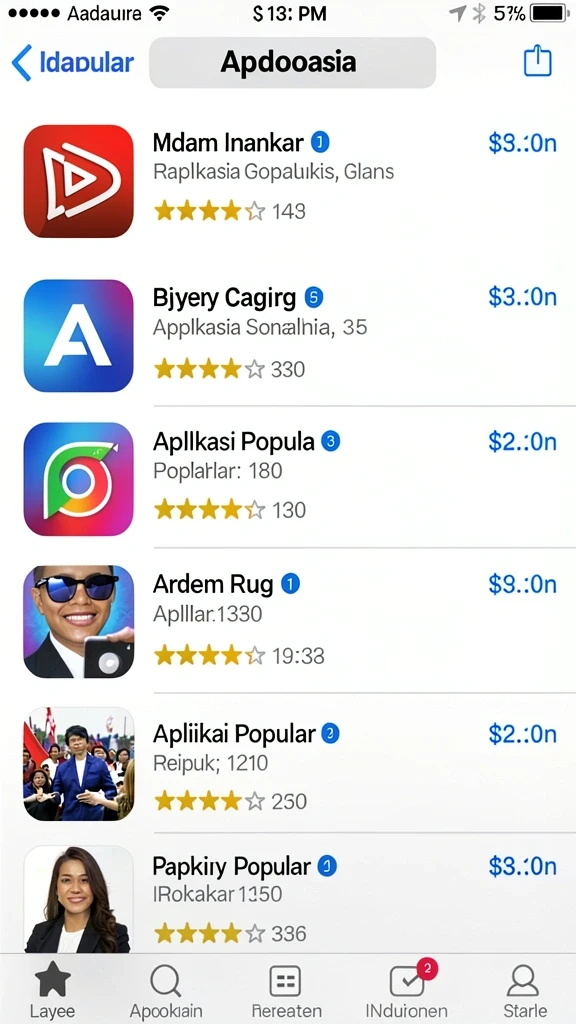The width and height of the screenshot is (576, 1024).
Task: Open the AplIkasi Popula app listing
Action: tap(288, 477)
